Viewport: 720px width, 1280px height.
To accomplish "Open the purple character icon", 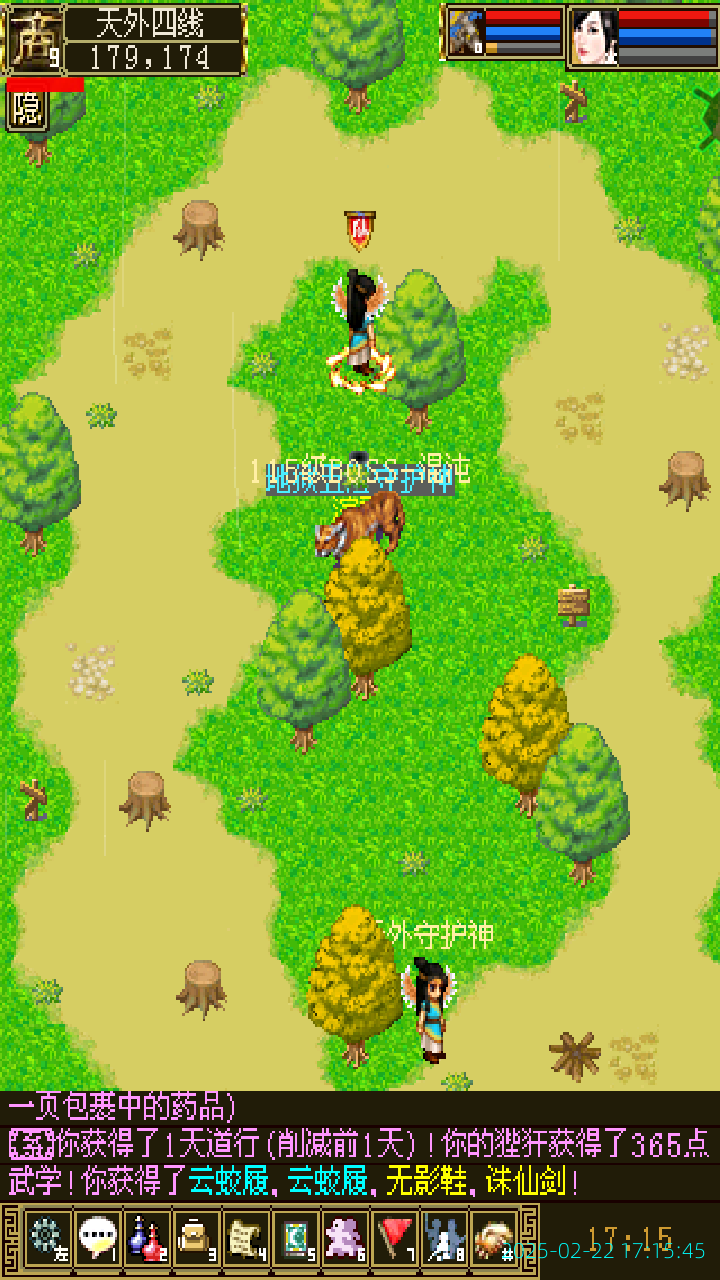I will pyautogui.click(x=346, y=1238).
